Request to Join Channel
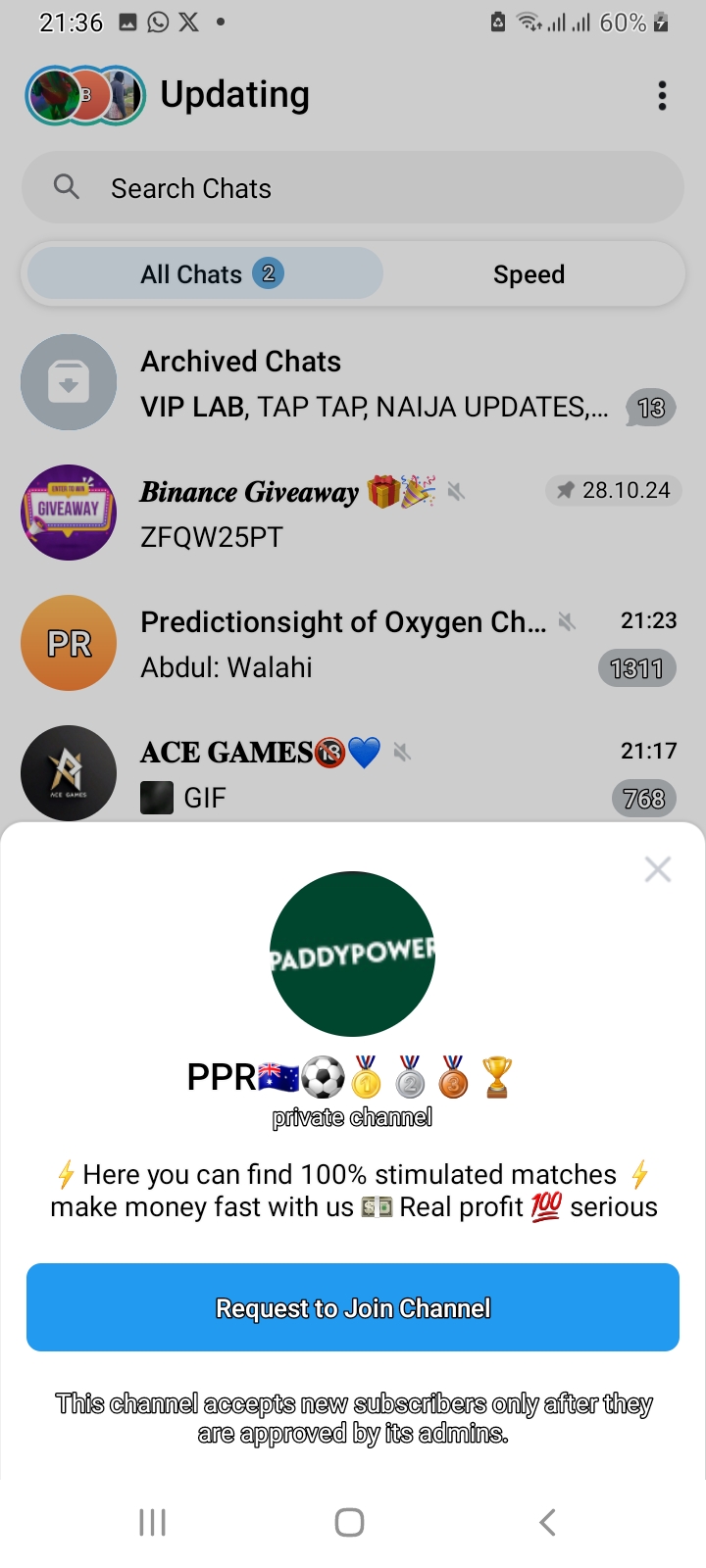The image size is (706, 1568). pyautogui.click(x=353, y=1307)
